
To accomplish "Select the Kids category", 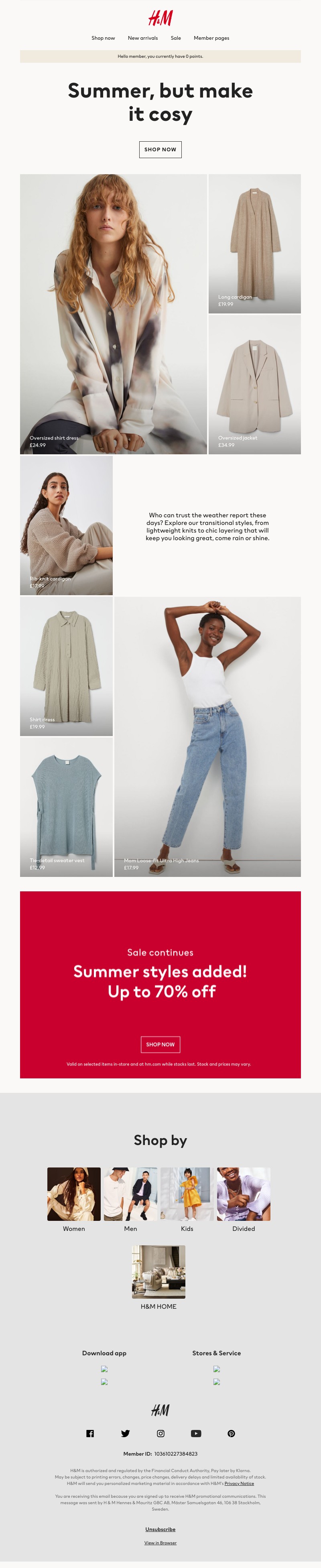I will (187, 1194).
